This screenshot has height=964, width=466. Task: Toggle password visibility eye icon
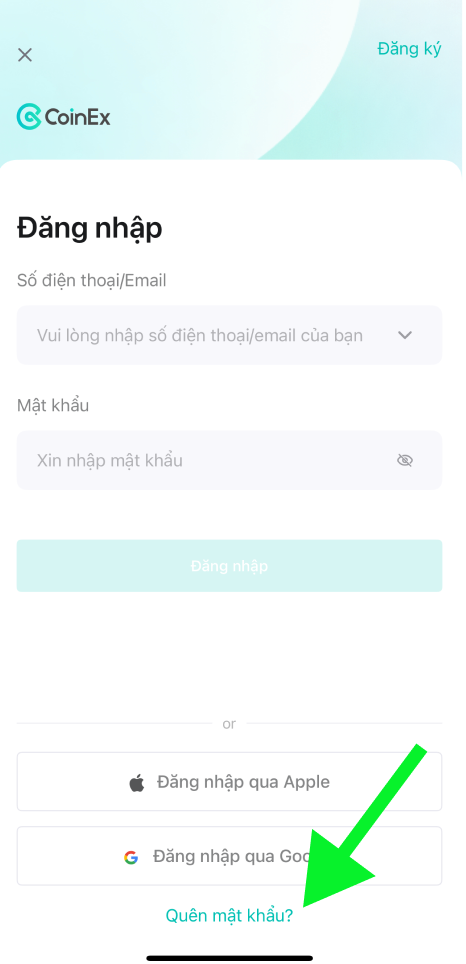tap(405, 460)
